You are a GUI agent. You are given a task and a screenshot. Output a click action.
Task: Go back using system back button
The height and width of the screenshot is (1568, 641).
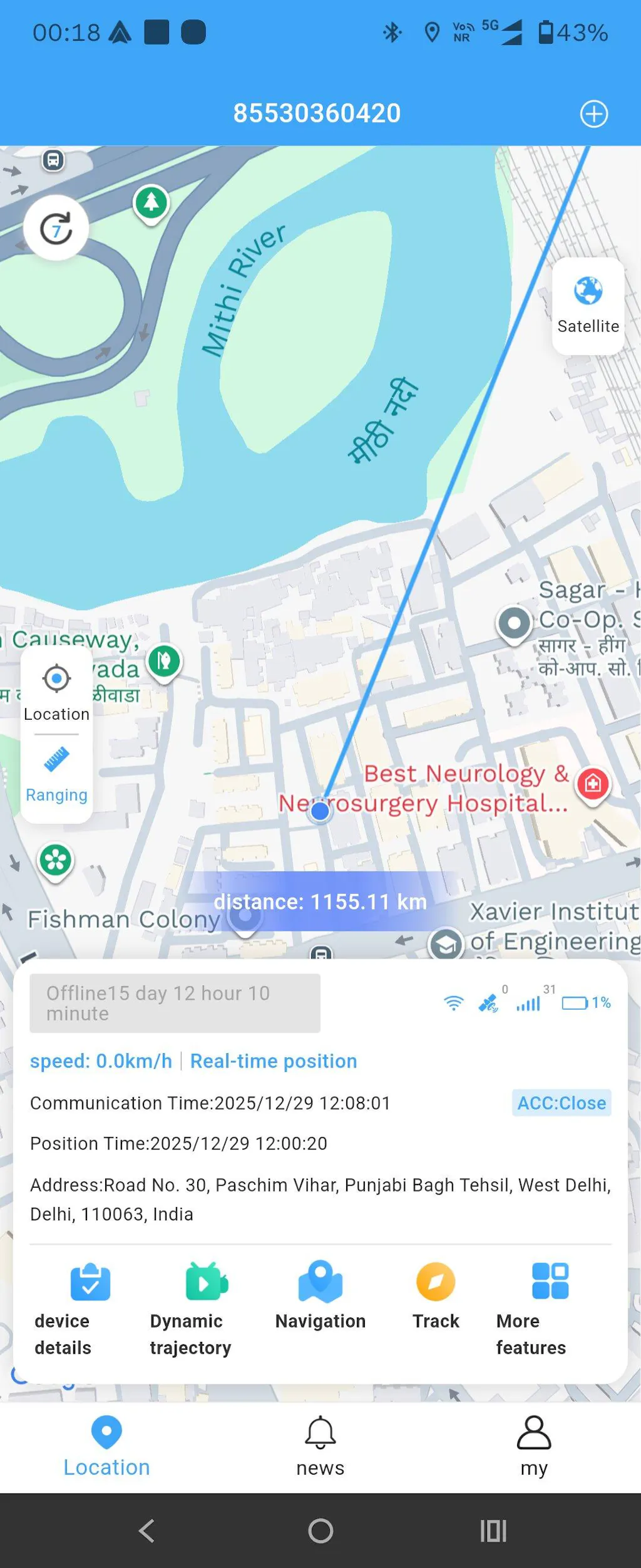tap(146, 1530)
